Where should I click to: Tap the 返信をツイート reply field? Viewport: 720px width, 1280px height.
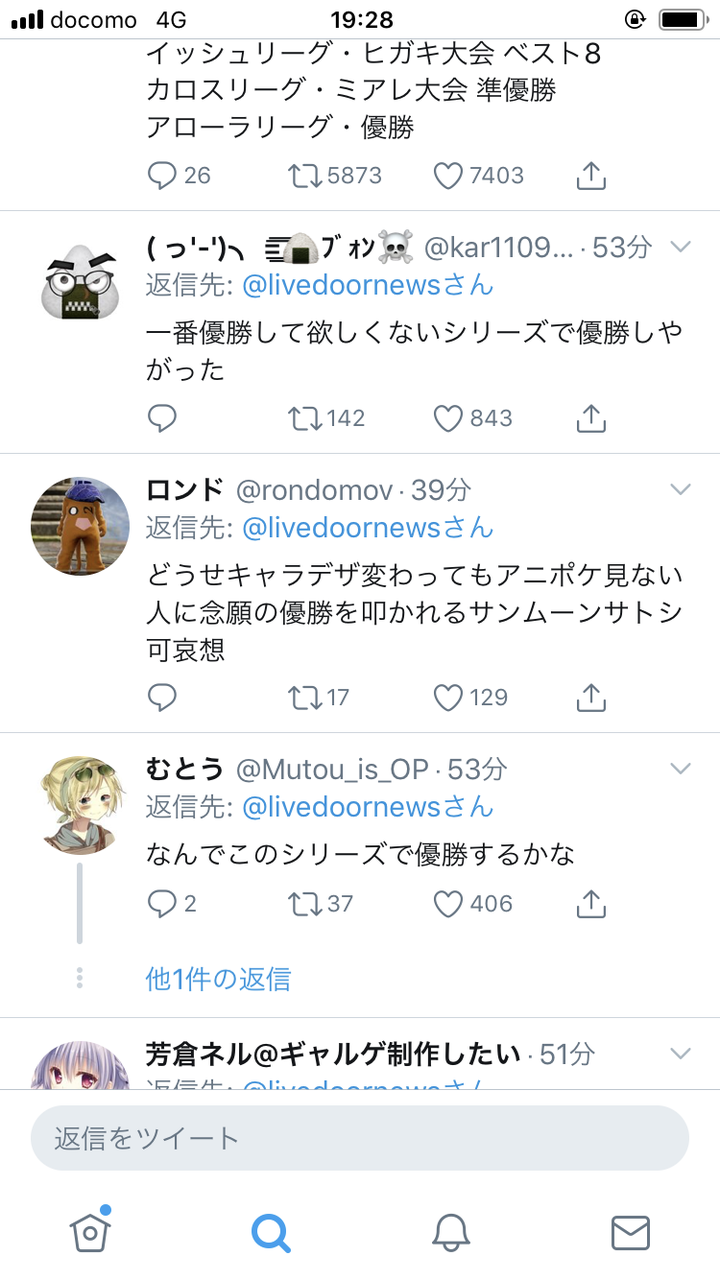tap(360, 1137)
